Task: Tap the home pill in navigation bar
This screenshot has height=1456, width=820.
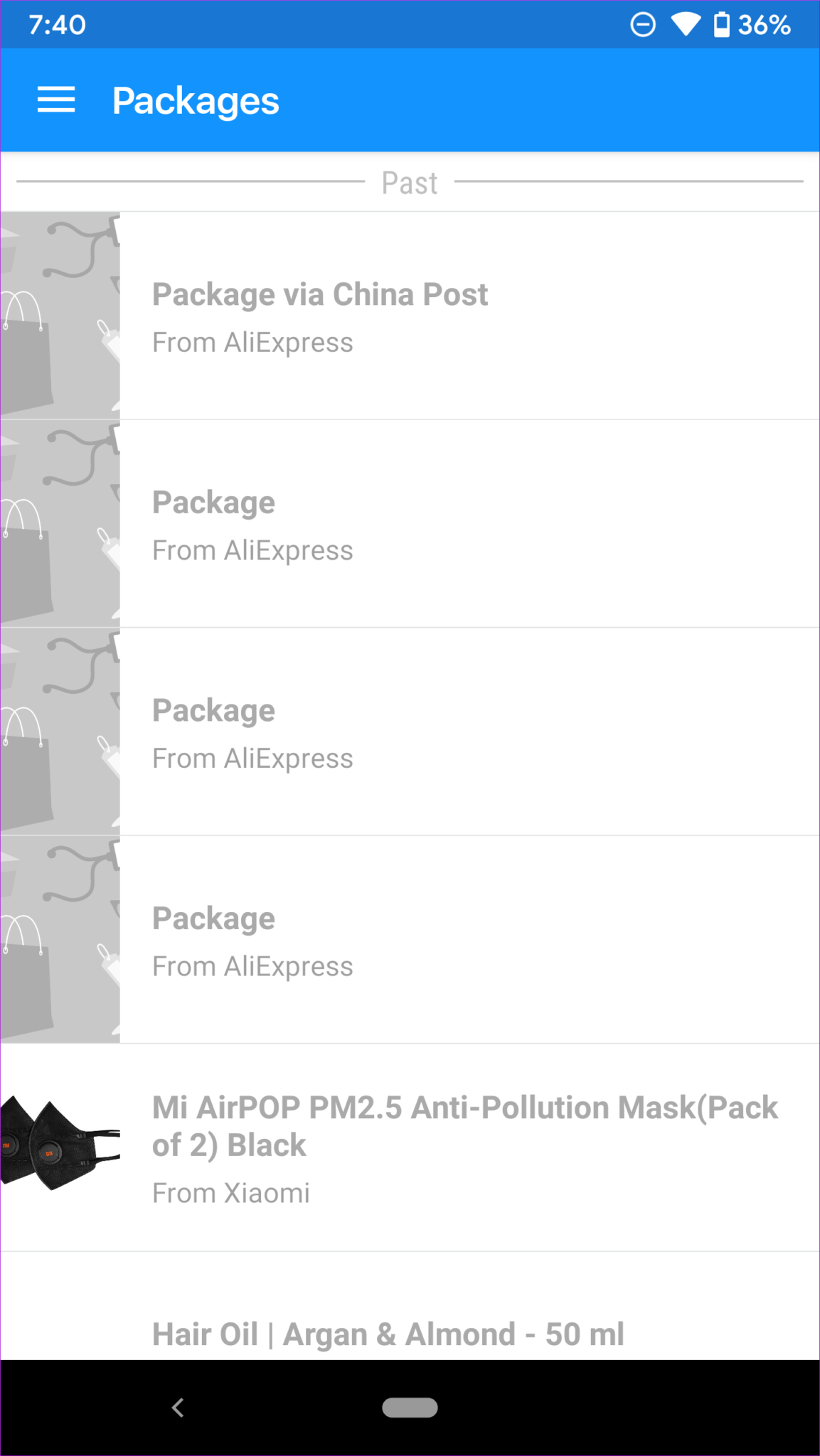Action: pos(410,1408)
